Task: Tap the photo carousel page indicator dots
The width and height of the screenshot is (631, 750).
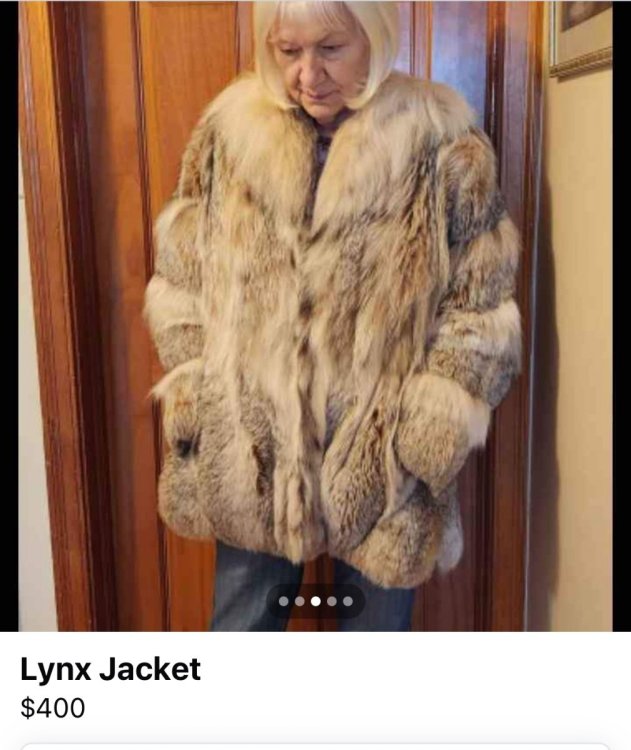Action: [x=315, y=601]
